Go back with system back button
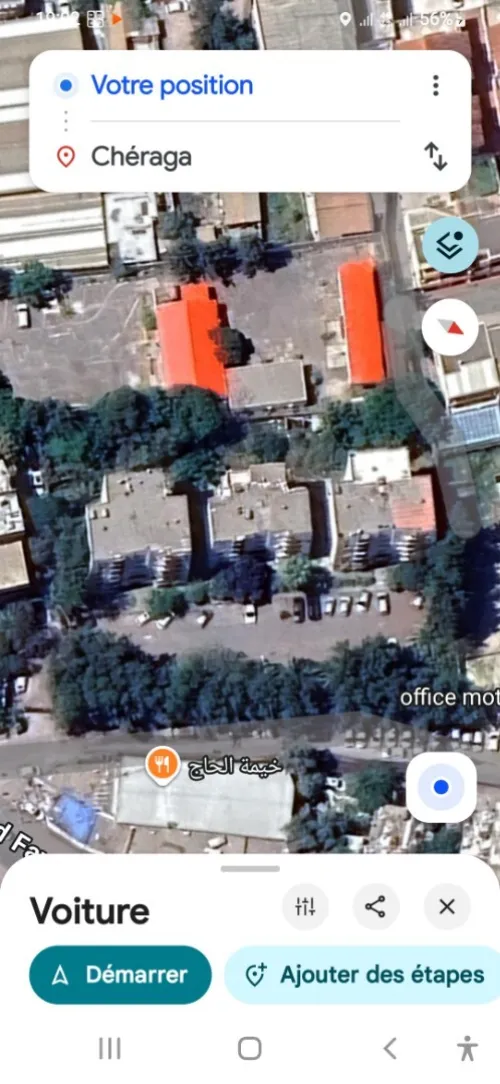This screenshot has height=1084, width=500. click(x=390, y=1048)
